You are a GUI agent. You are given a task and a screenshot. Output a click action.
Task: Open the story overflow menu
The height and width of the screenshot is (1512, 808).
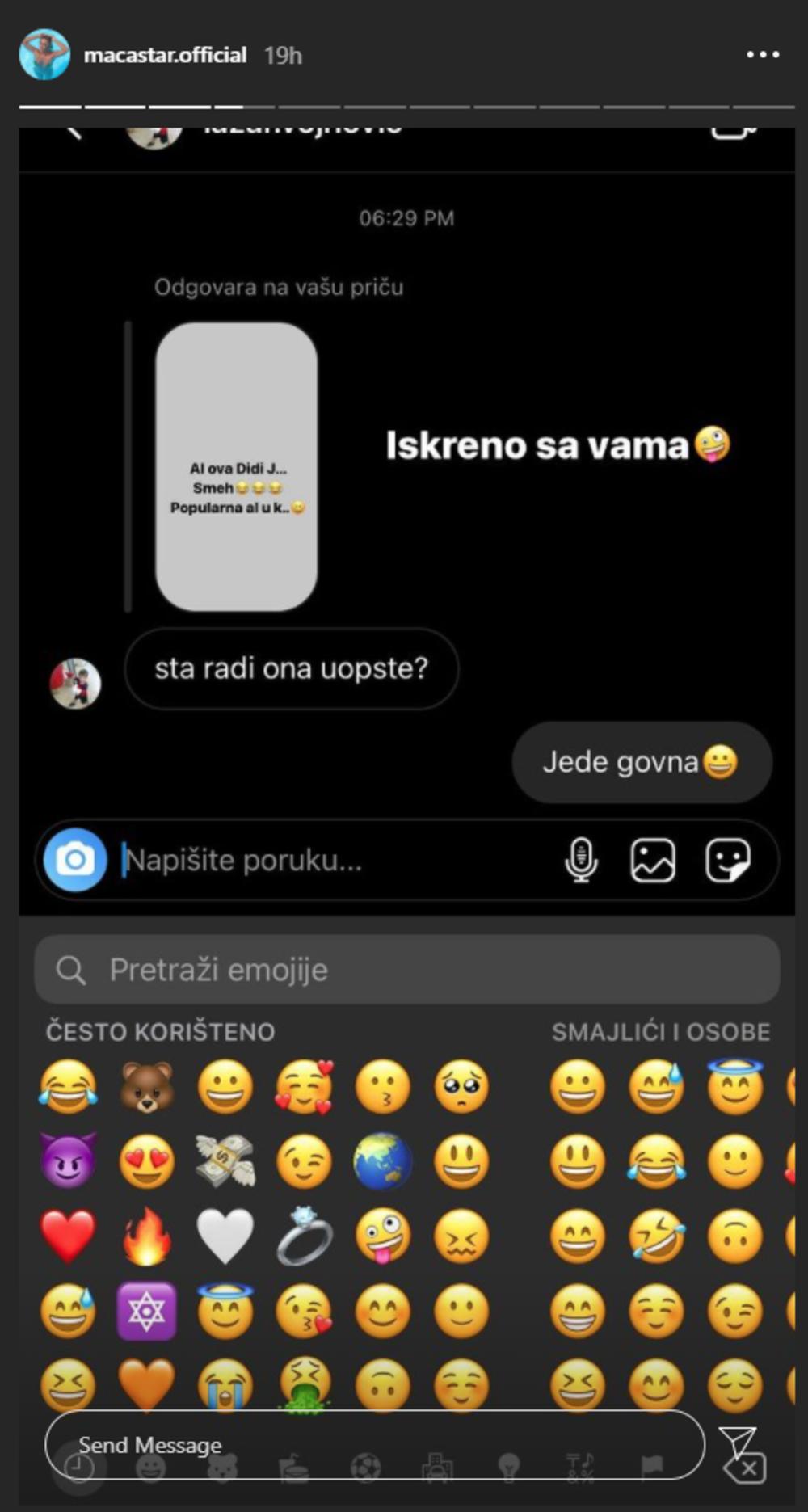[762, 55]
